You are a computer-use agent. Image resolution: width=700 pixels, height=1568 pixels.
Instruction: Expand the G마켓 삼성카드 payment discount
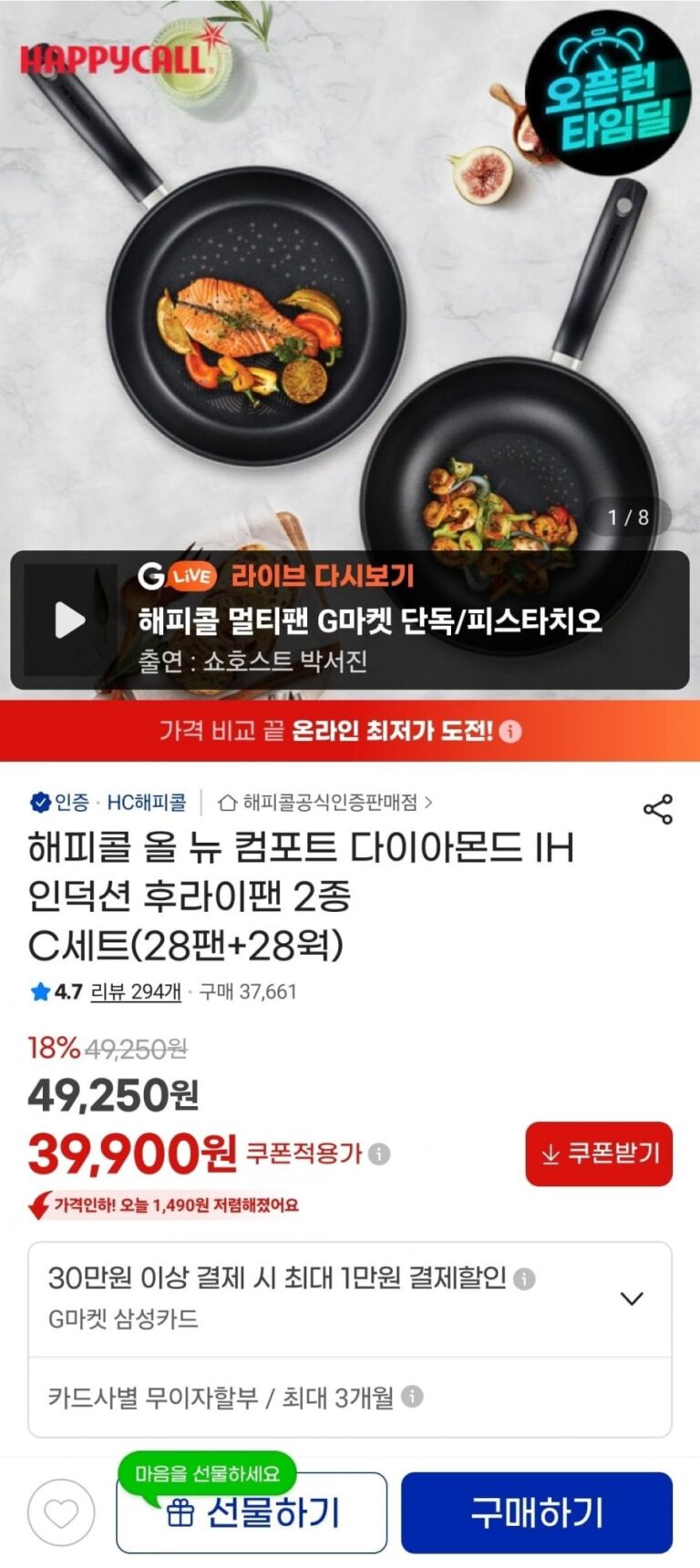click(x=631, y=1298)
